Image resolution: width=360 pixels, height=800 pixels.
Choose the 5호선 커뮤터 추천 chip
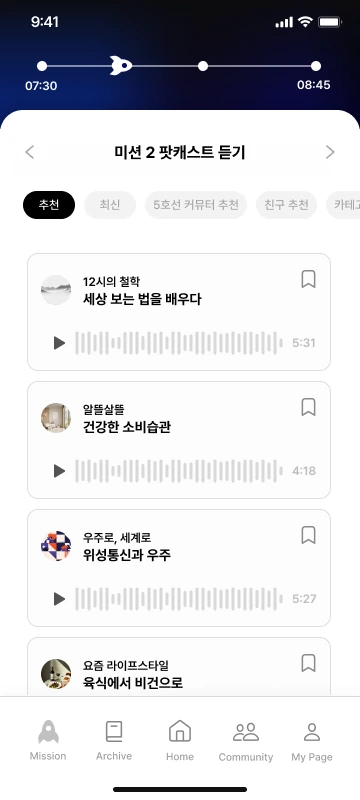196,205
